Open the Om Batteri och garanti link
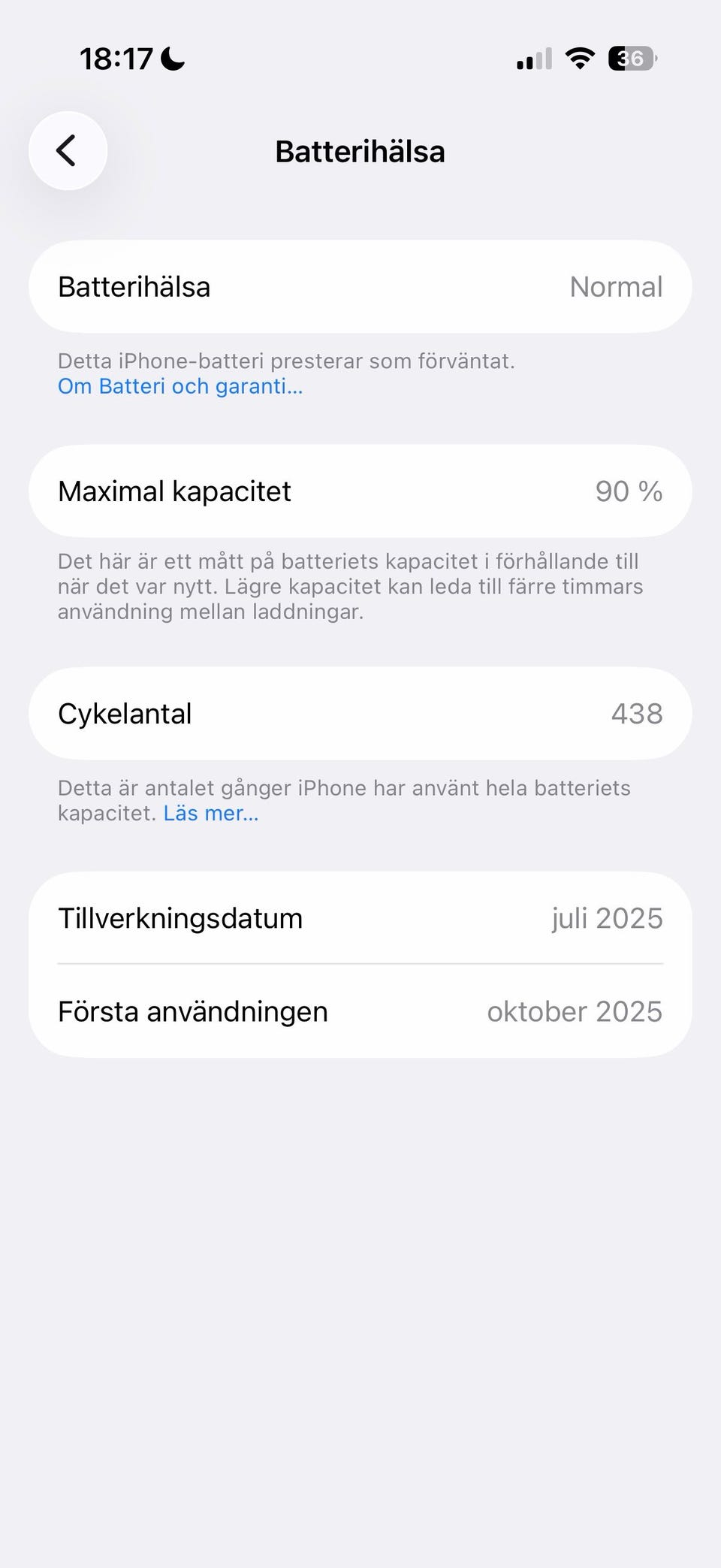Screen dimensions: 721x1568 tap(180, 386)
